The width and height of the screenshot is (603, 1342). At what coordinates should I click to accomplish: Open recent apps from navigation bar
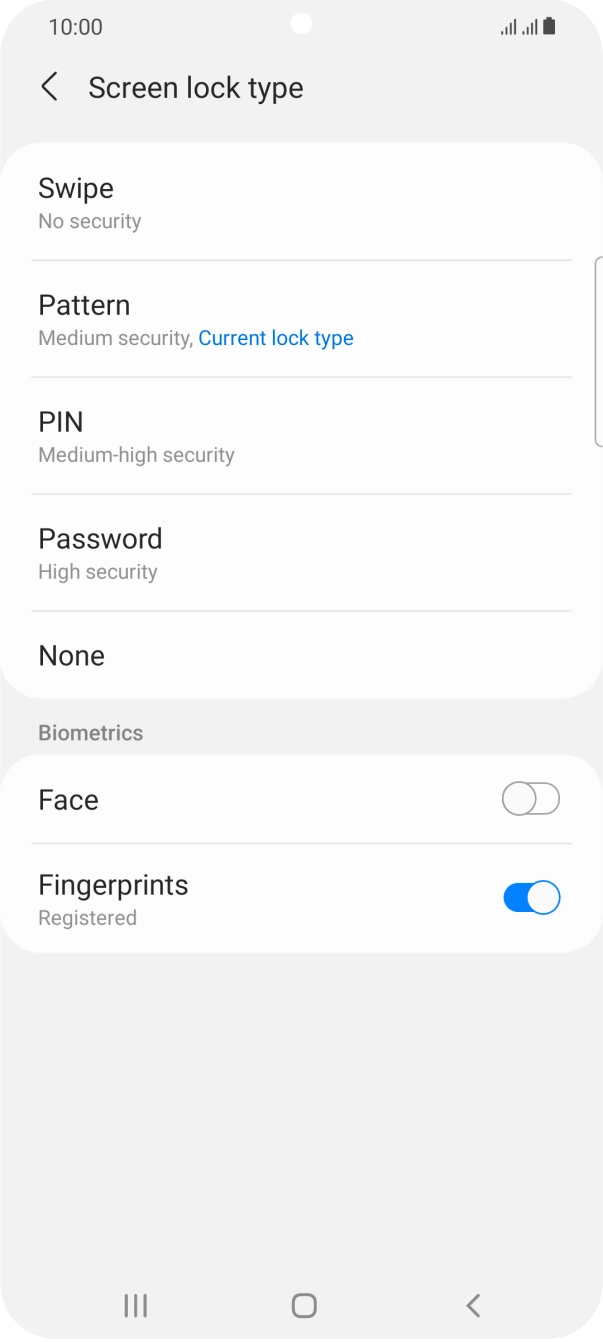click(x=135, y=1304)
